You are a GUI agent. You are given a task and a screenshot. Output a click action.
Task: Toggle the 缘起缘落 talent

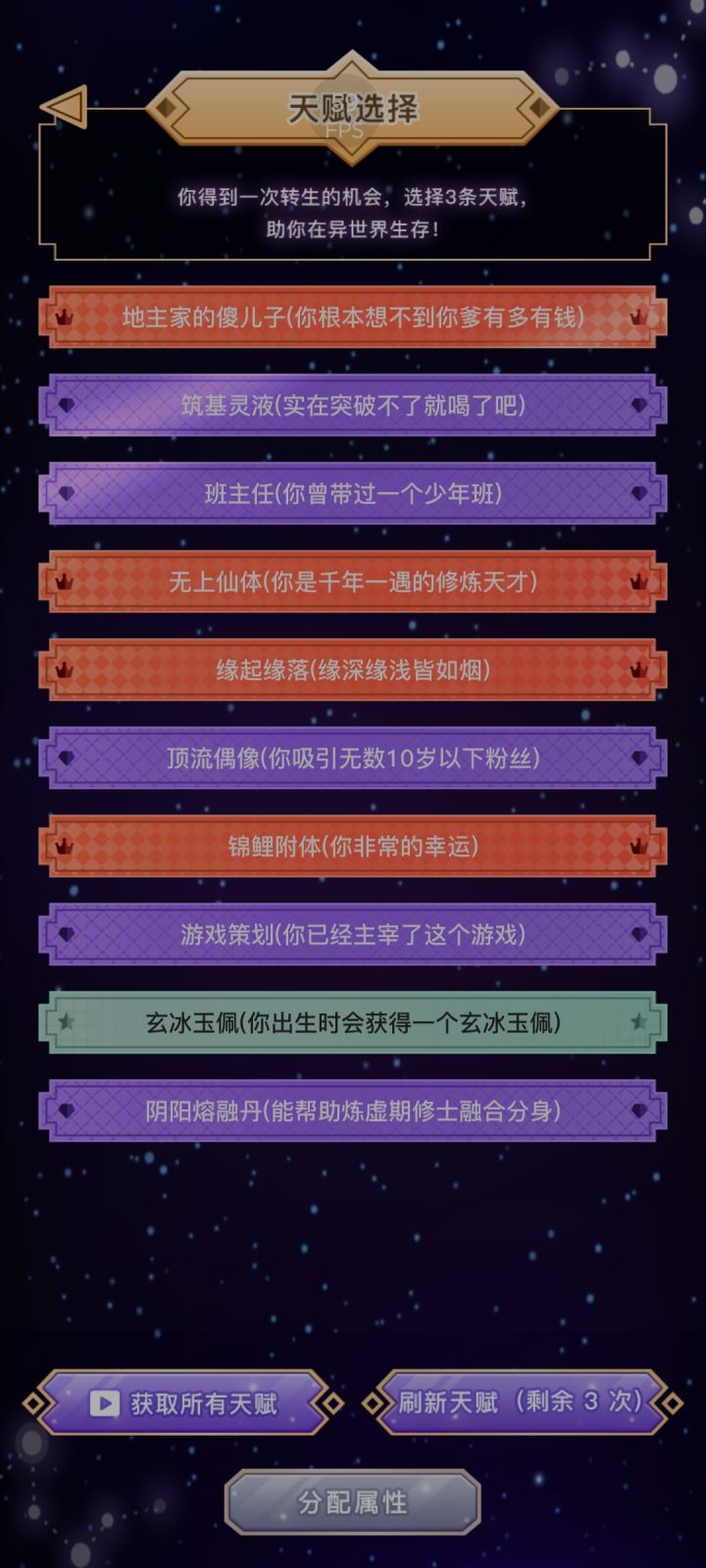tap(353, 669)
